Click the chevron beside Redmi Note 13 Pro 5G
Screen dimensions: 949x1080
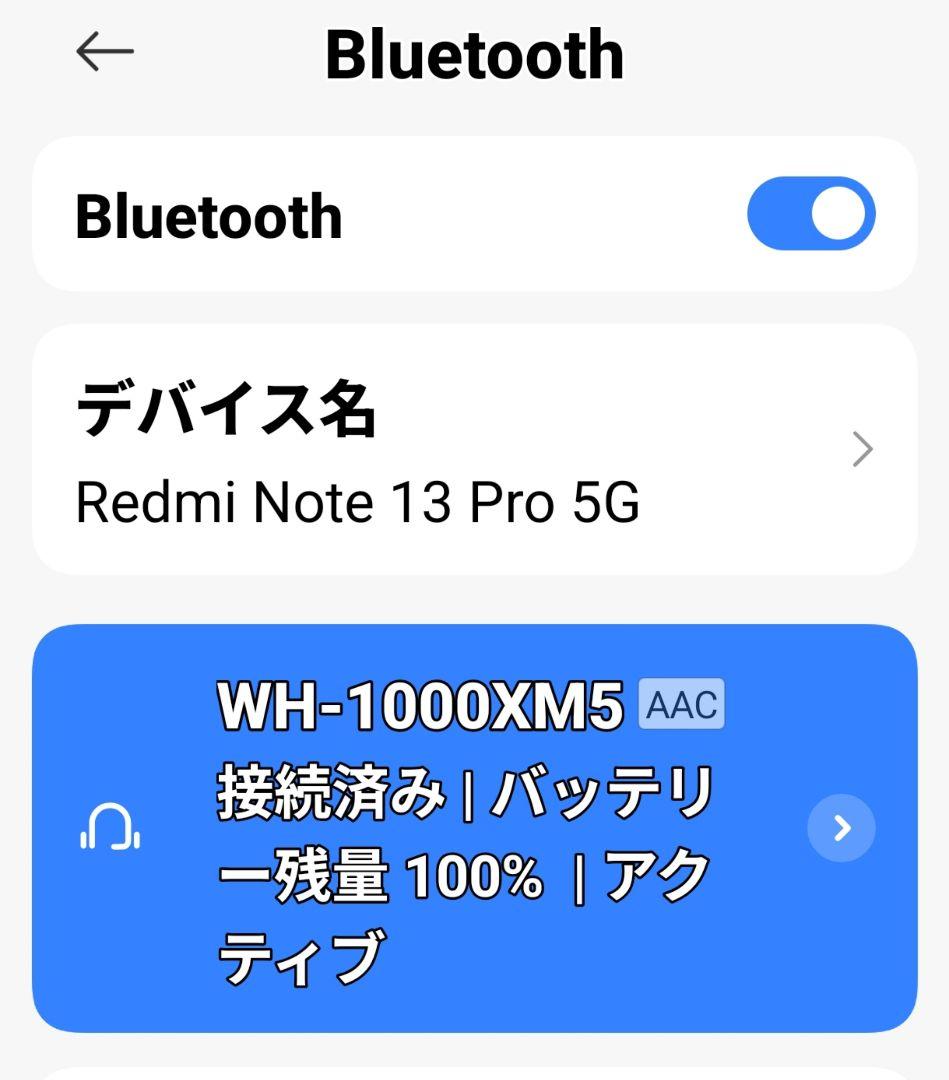point(860,450)
